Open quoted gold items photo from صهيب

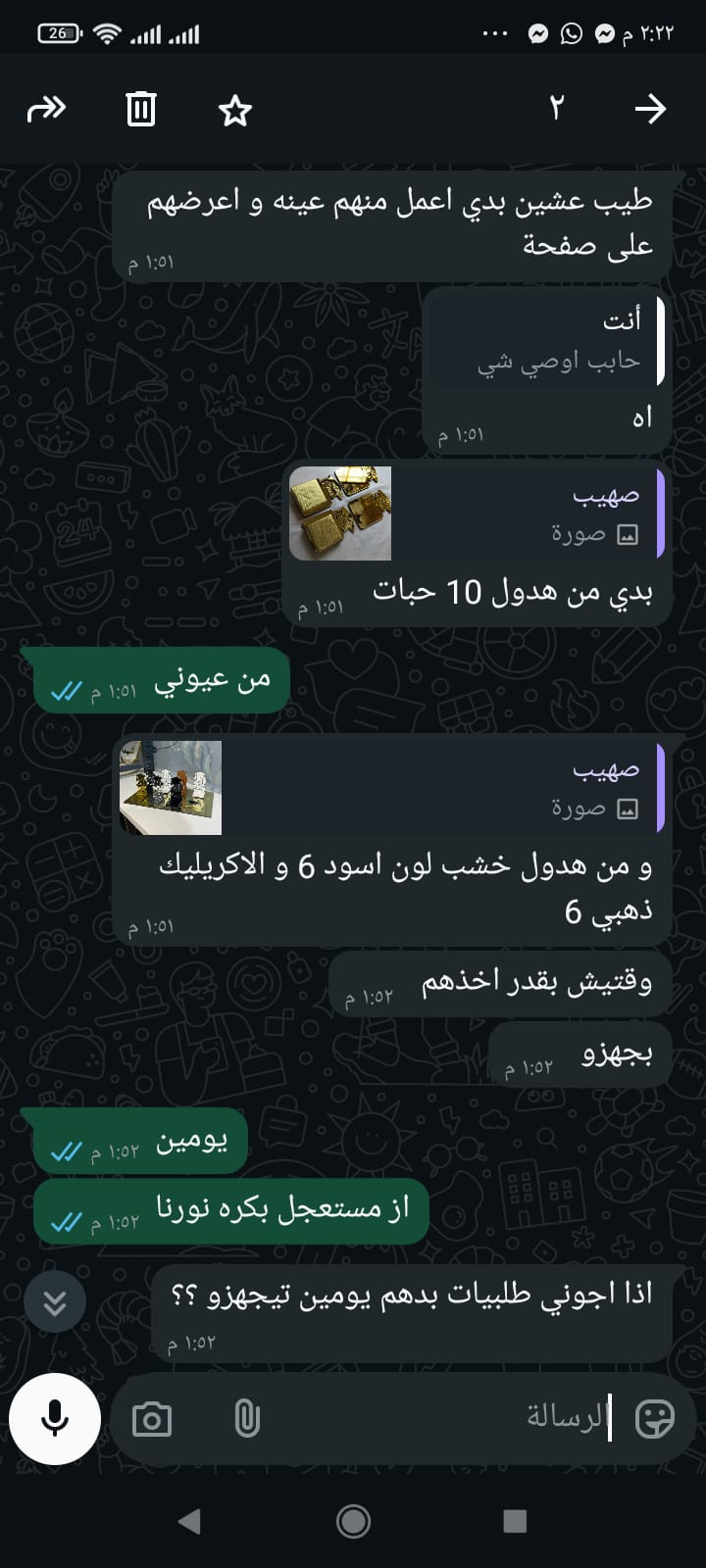pyautogui.click(x=340, y=514)
